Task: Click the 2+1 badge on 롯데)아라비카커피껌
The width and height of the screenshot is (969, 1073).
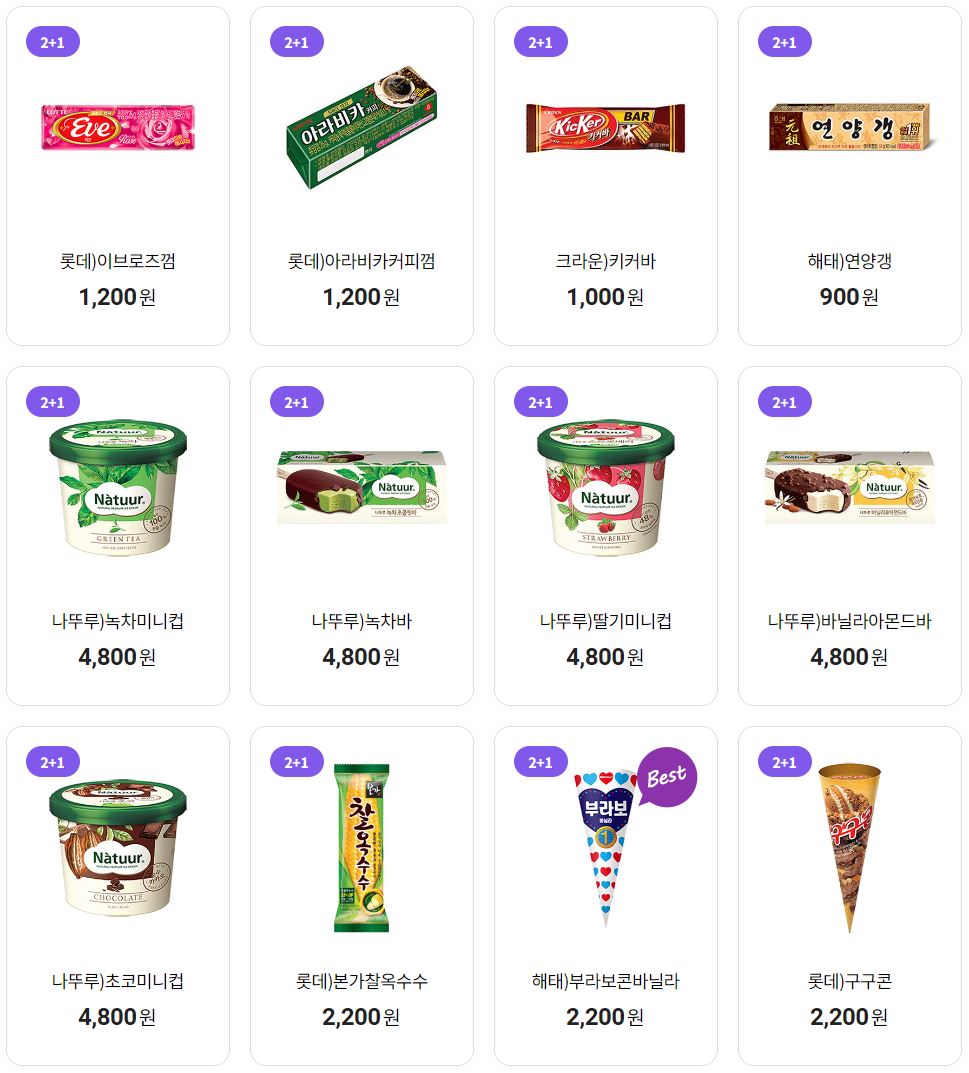Action: coord(298,42)
